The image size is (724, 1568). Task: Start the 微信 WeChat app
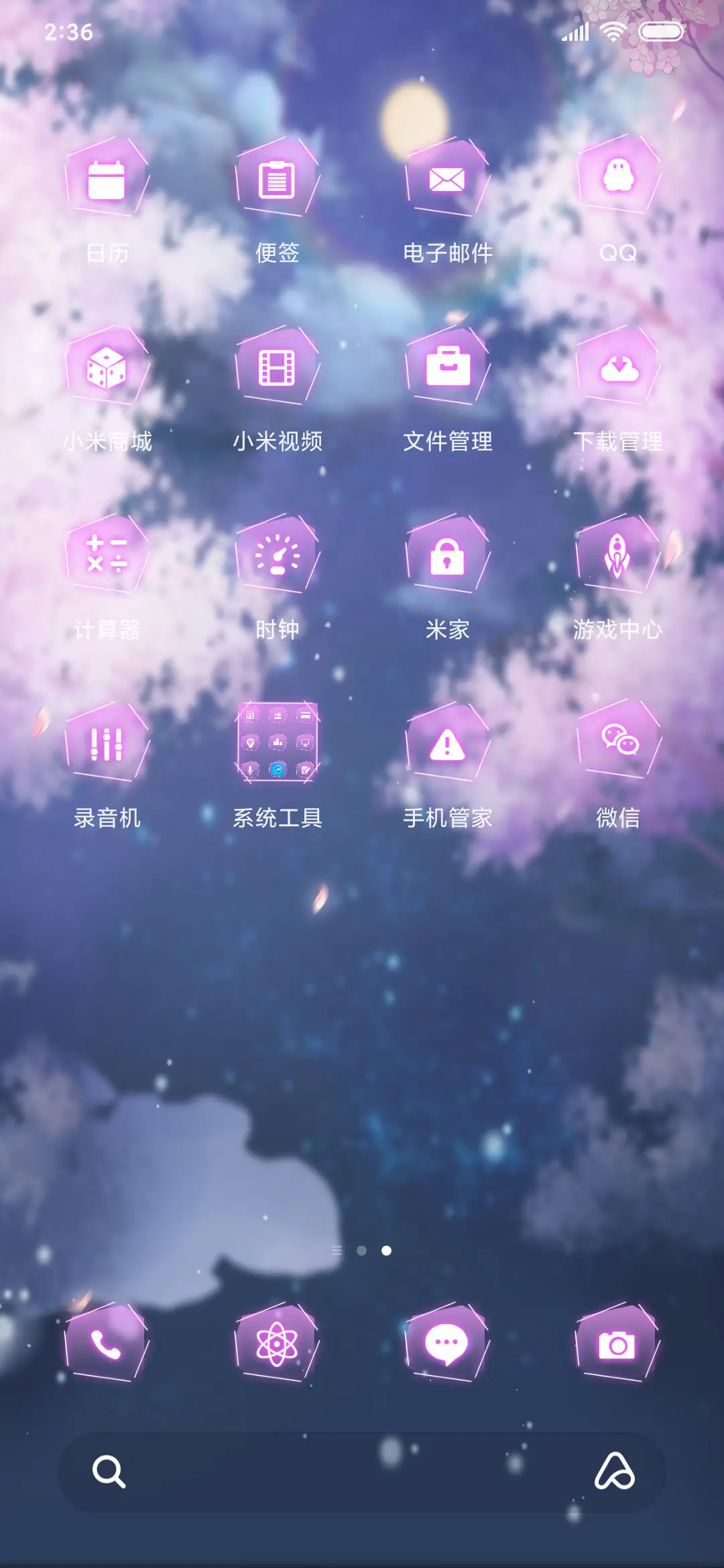pyautogui.click(x=618, y=741)
